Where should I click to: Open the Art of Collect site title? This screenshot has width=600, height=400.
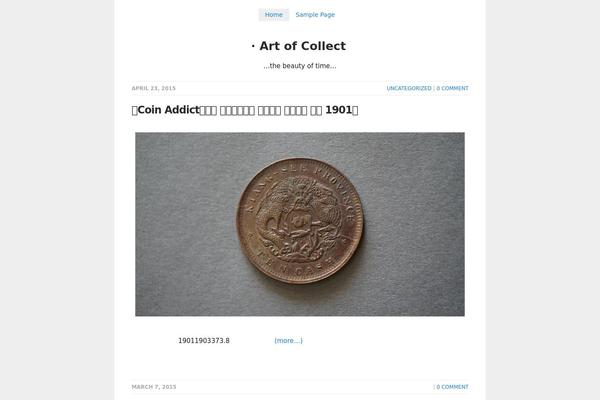coord(302,46)
